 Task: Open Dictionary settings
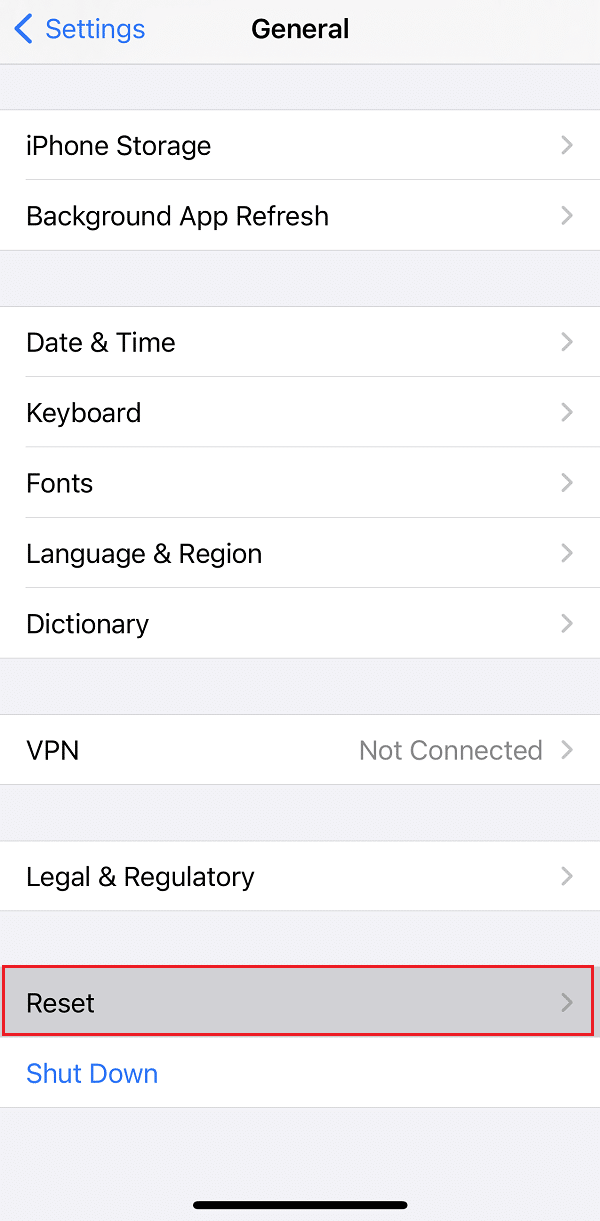300,624
